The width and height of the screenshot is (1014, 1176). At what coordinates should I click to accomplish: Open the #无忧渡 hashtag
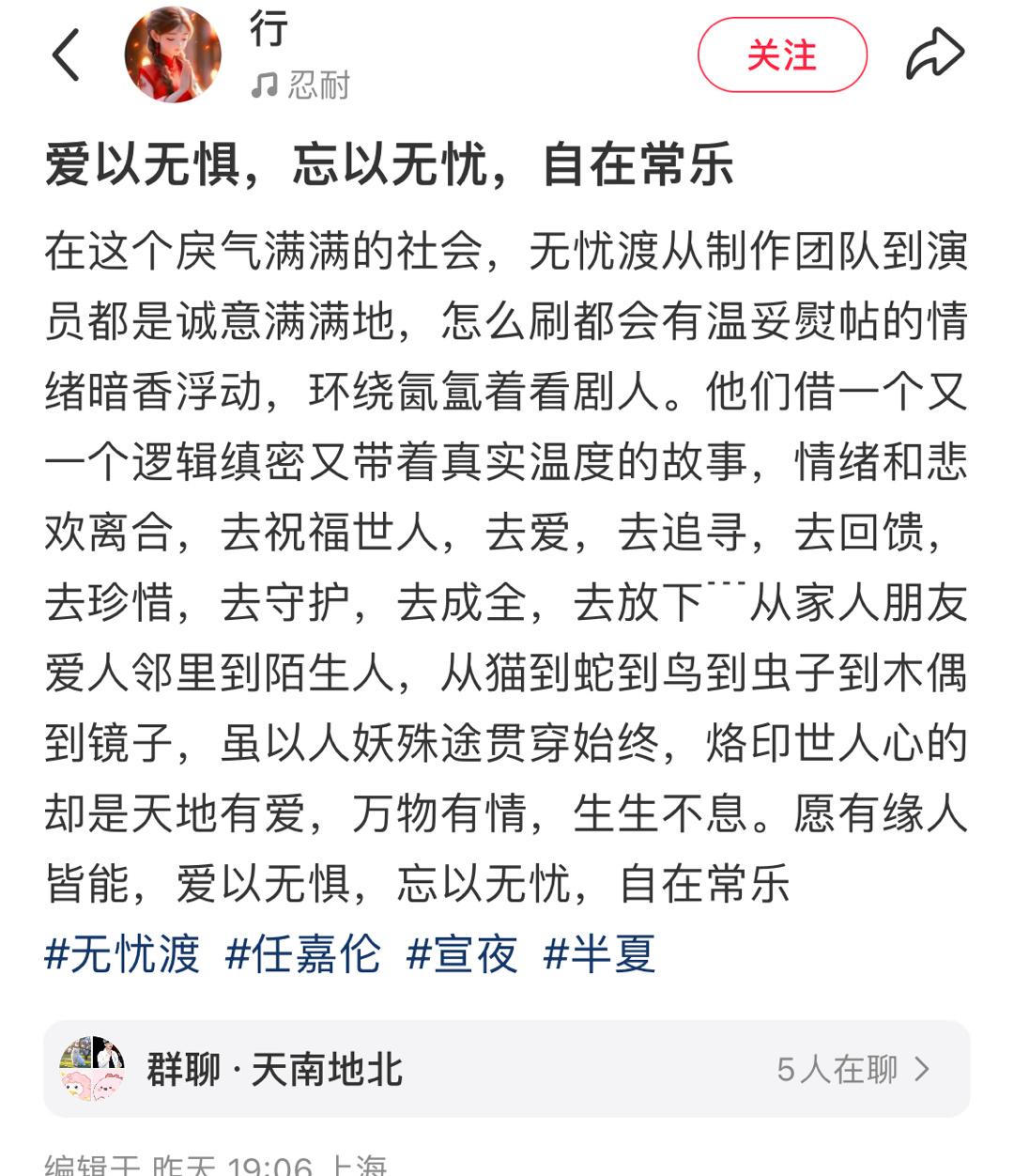[122, 954]
